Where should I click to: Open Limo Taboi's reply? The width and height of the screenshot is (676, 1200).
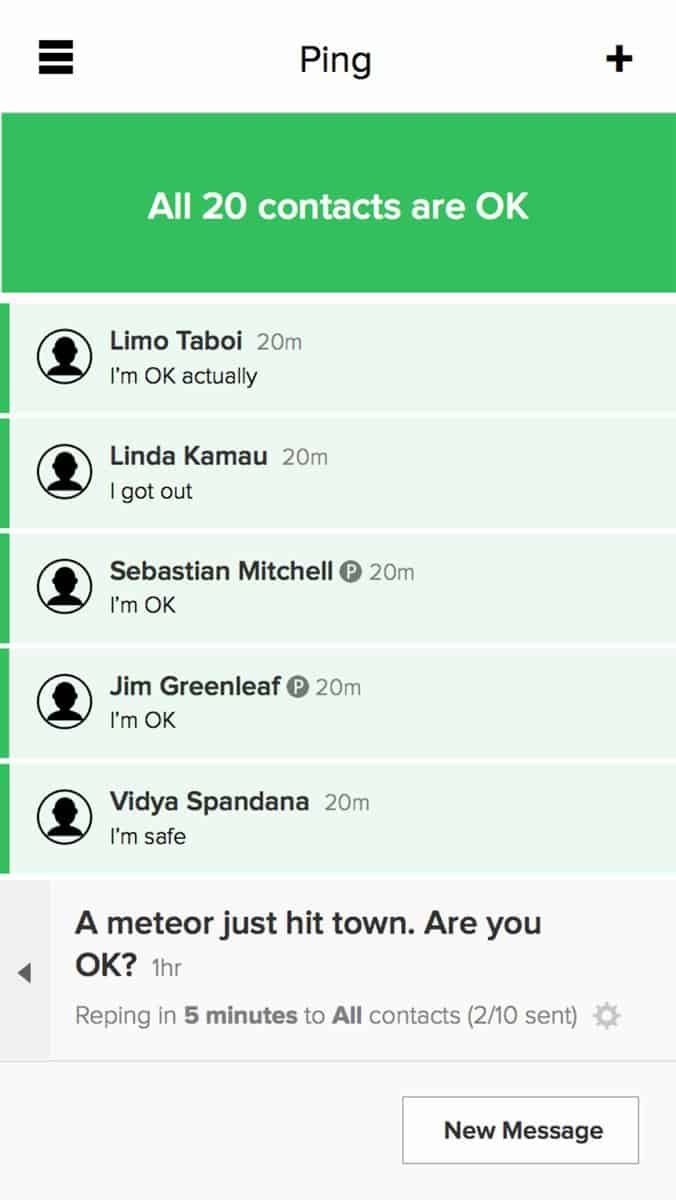(338, 357)
